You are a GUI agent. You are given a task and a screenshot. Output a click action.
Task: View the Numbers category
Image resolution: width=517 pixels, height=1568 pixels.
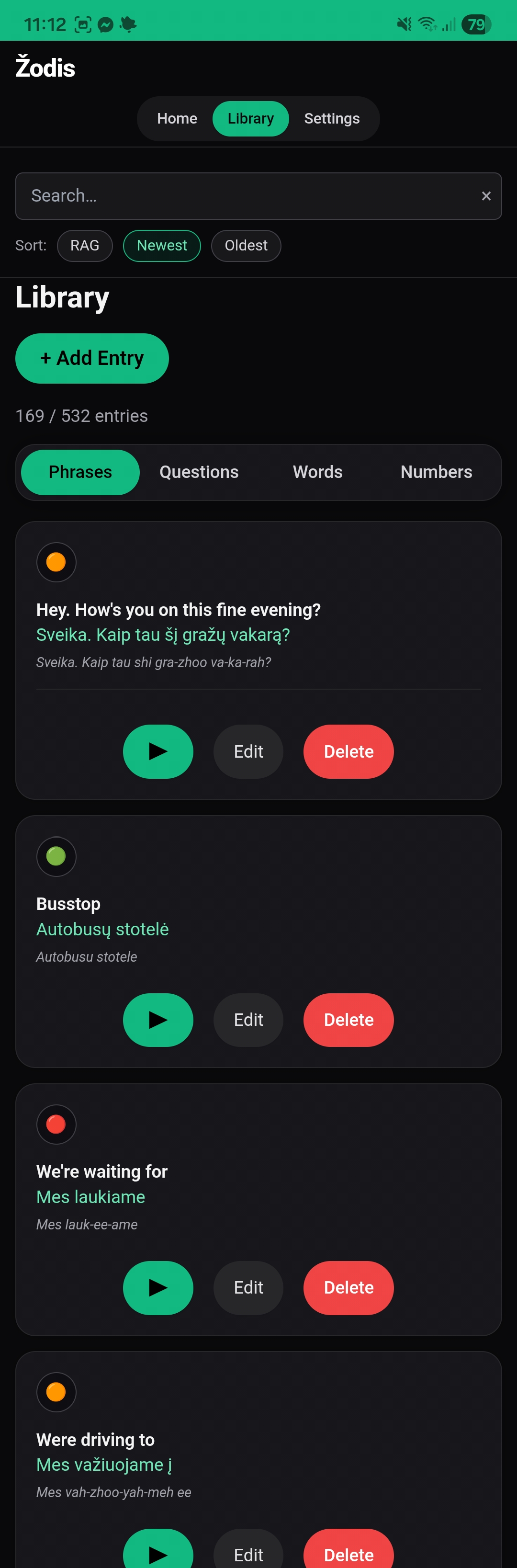(436, 472)
